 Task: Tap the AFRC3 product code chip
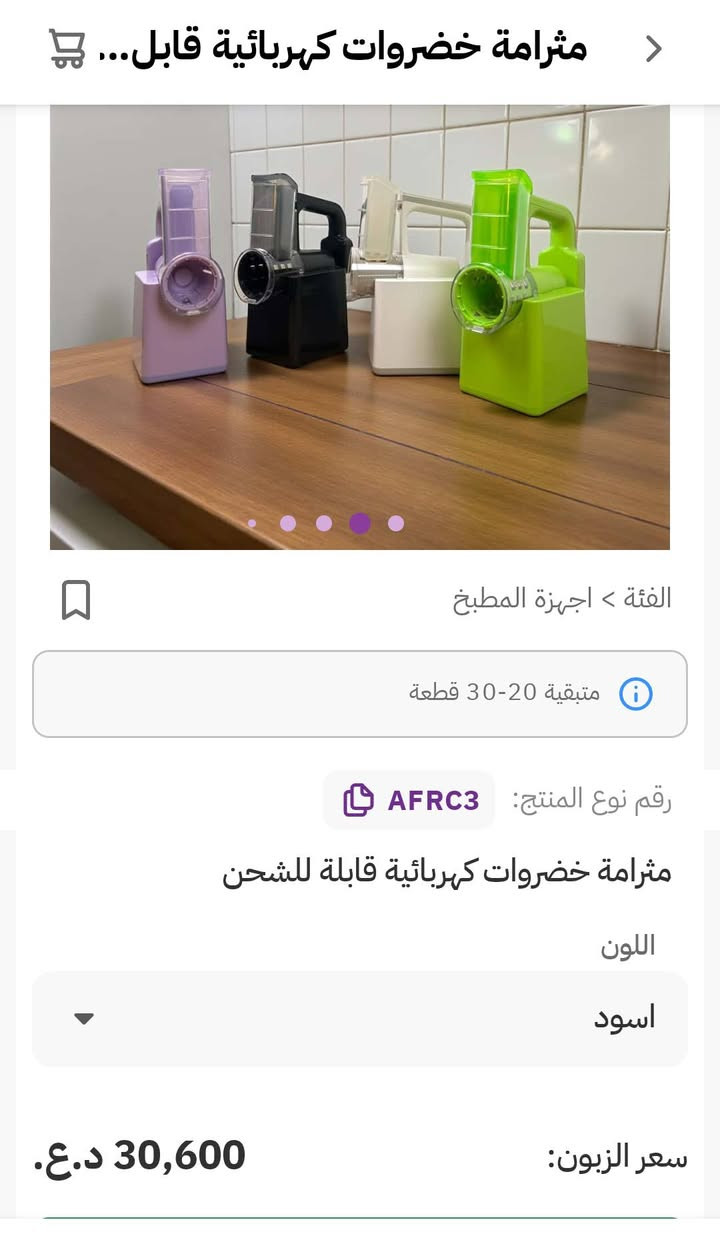click(409, 800)
